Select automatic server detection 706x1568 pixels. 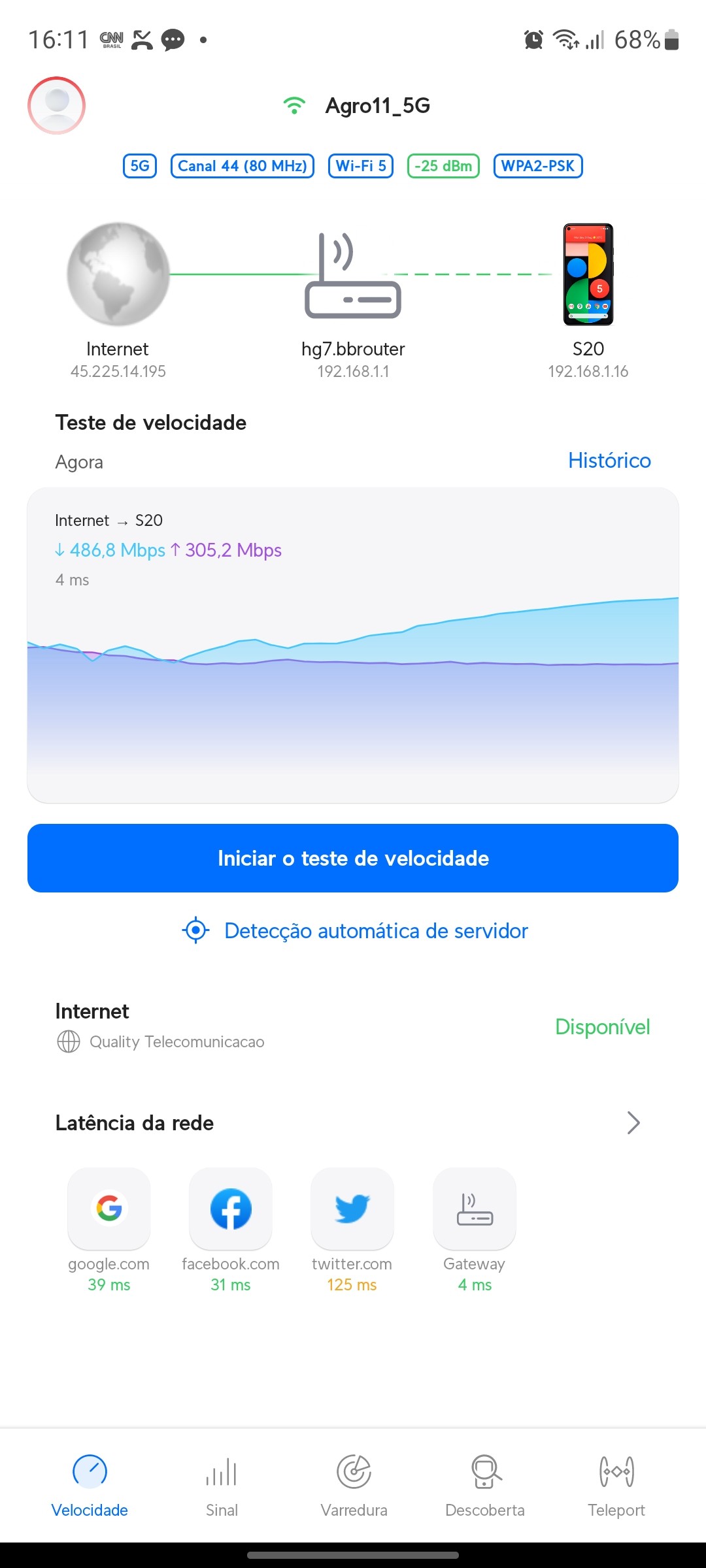click(355, 930)
